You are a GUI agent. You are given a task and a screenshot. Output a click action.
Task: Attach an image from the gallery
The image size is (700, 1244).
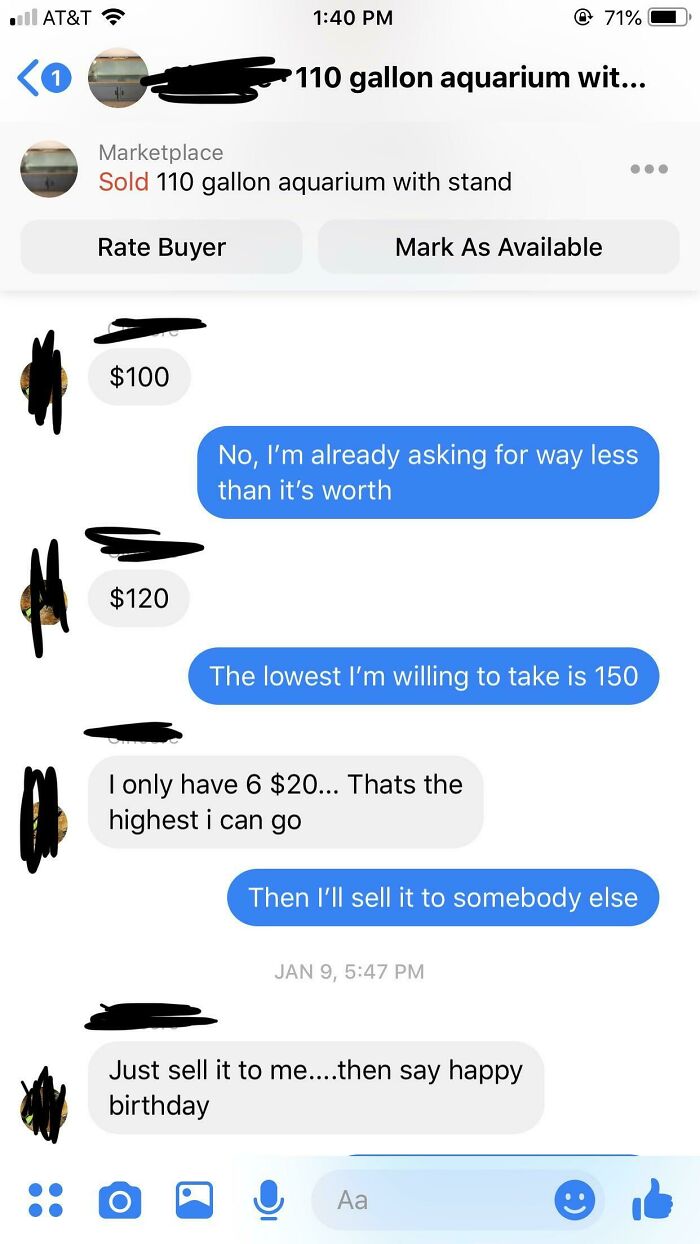click(x=194, y=1200)
